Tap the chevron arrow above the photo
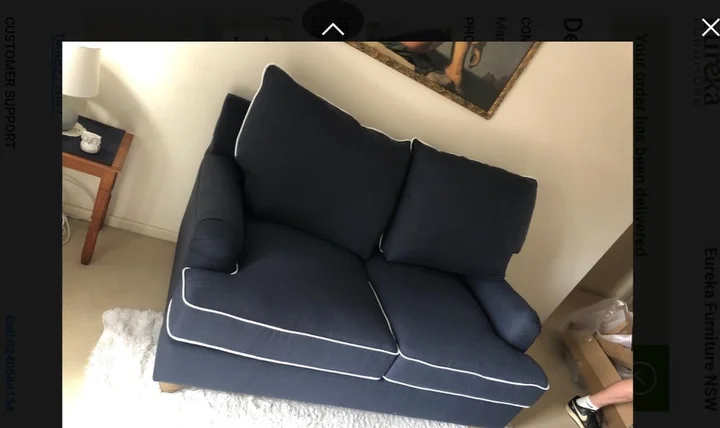 [333, 29]
